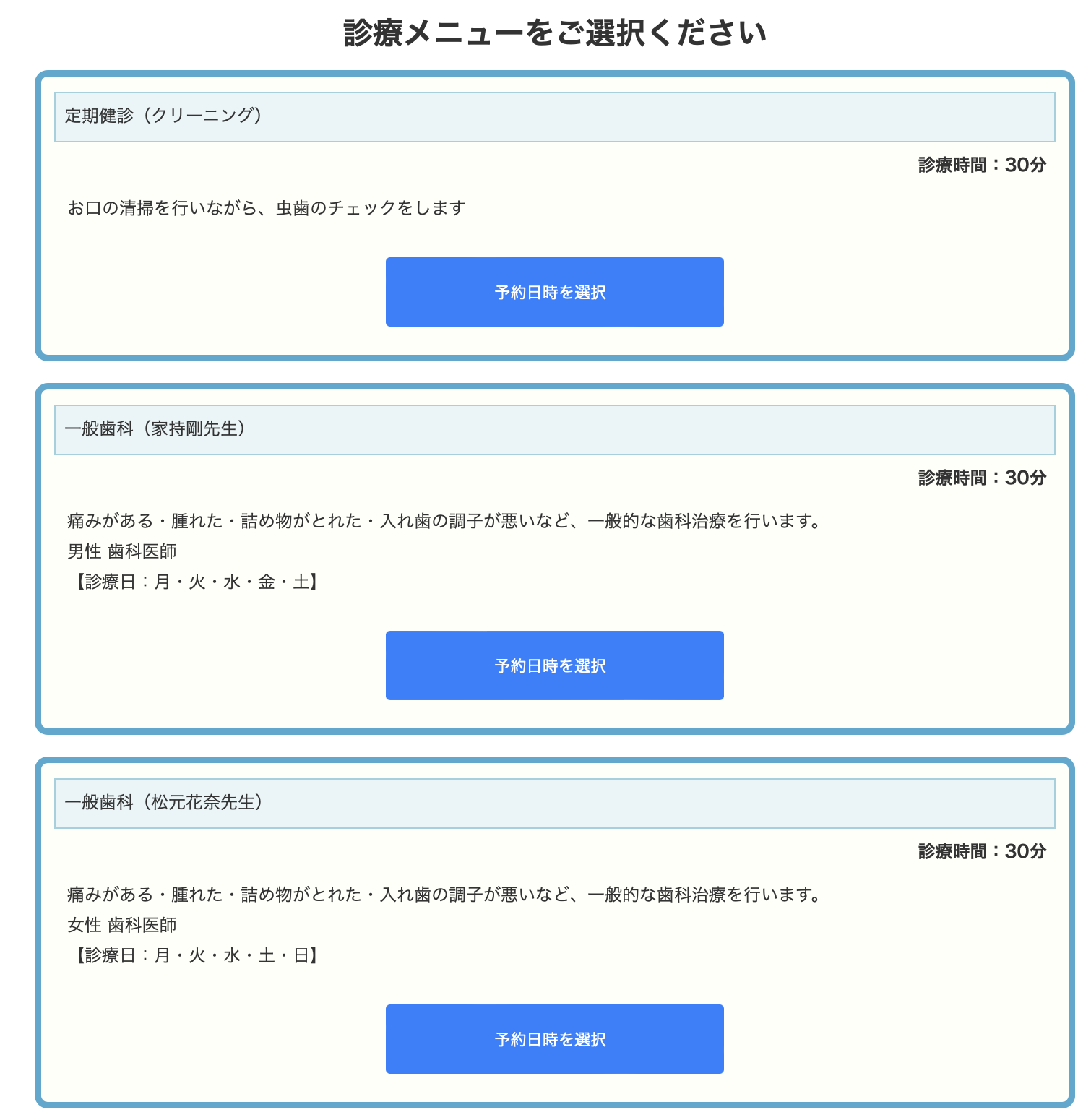
Task: Choose appointment time with 家持剛先生
Action: (554, 665)
